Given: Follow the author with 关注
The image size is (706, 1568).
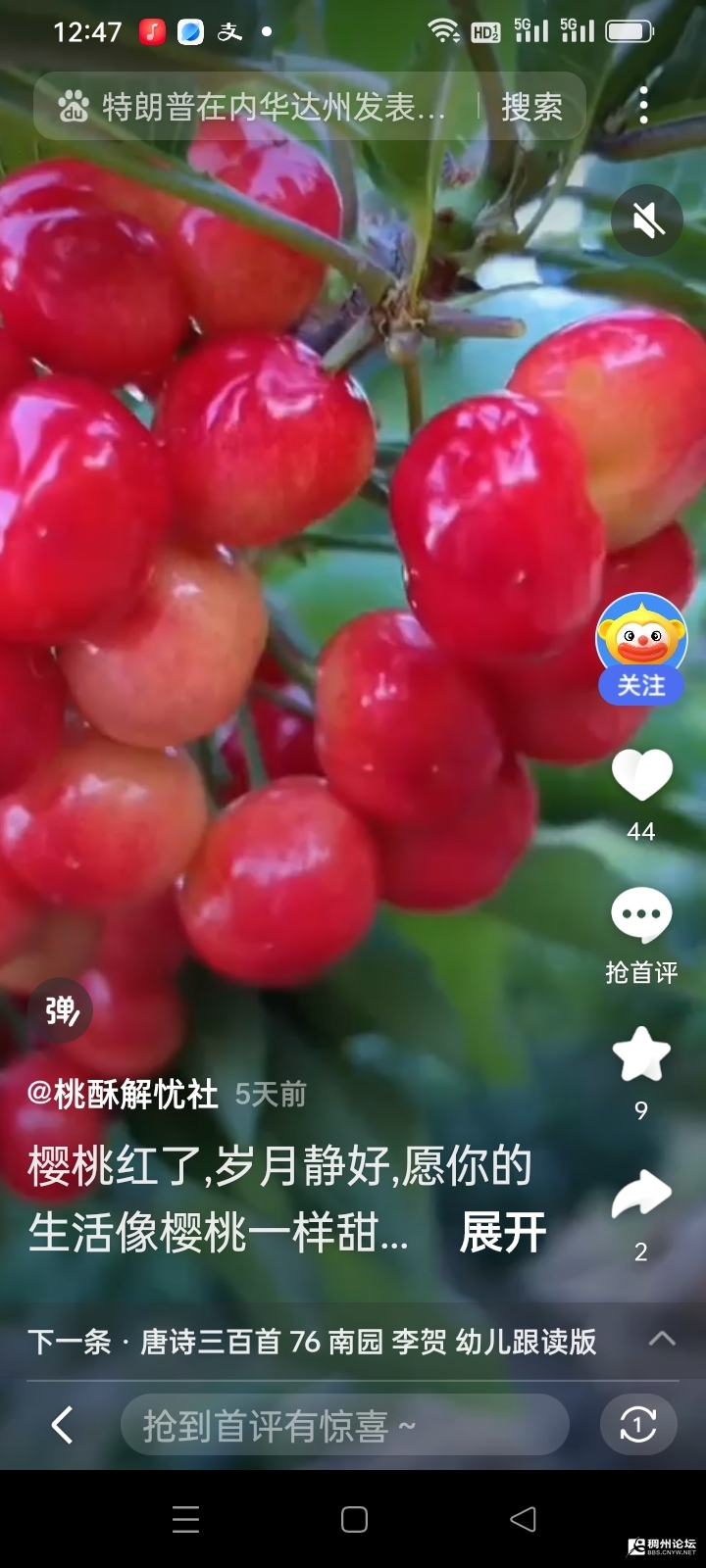Looking at the screenshot, I should [x=641, y=685].
